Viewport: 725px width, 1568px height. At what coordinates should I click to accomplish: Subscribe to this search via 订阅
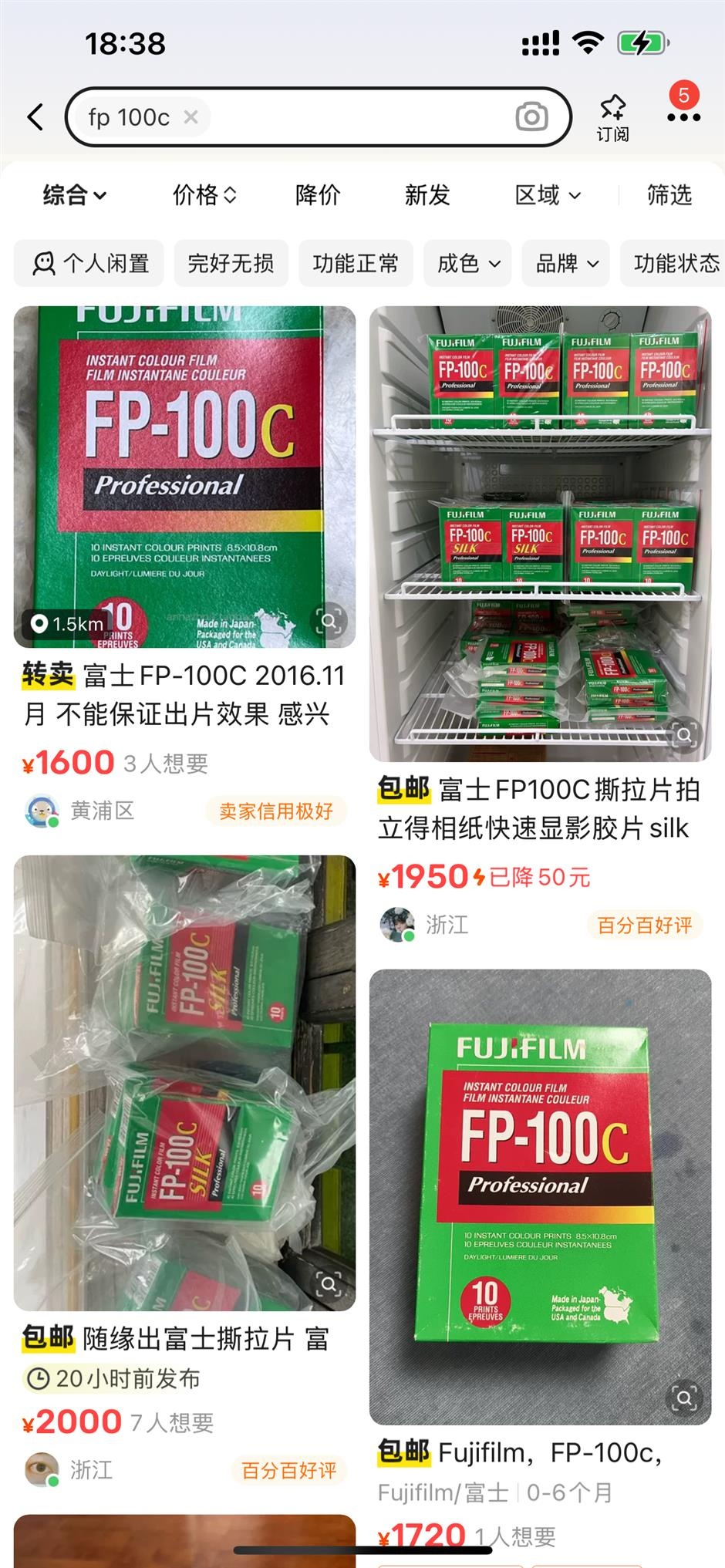(x=612, y=117)
